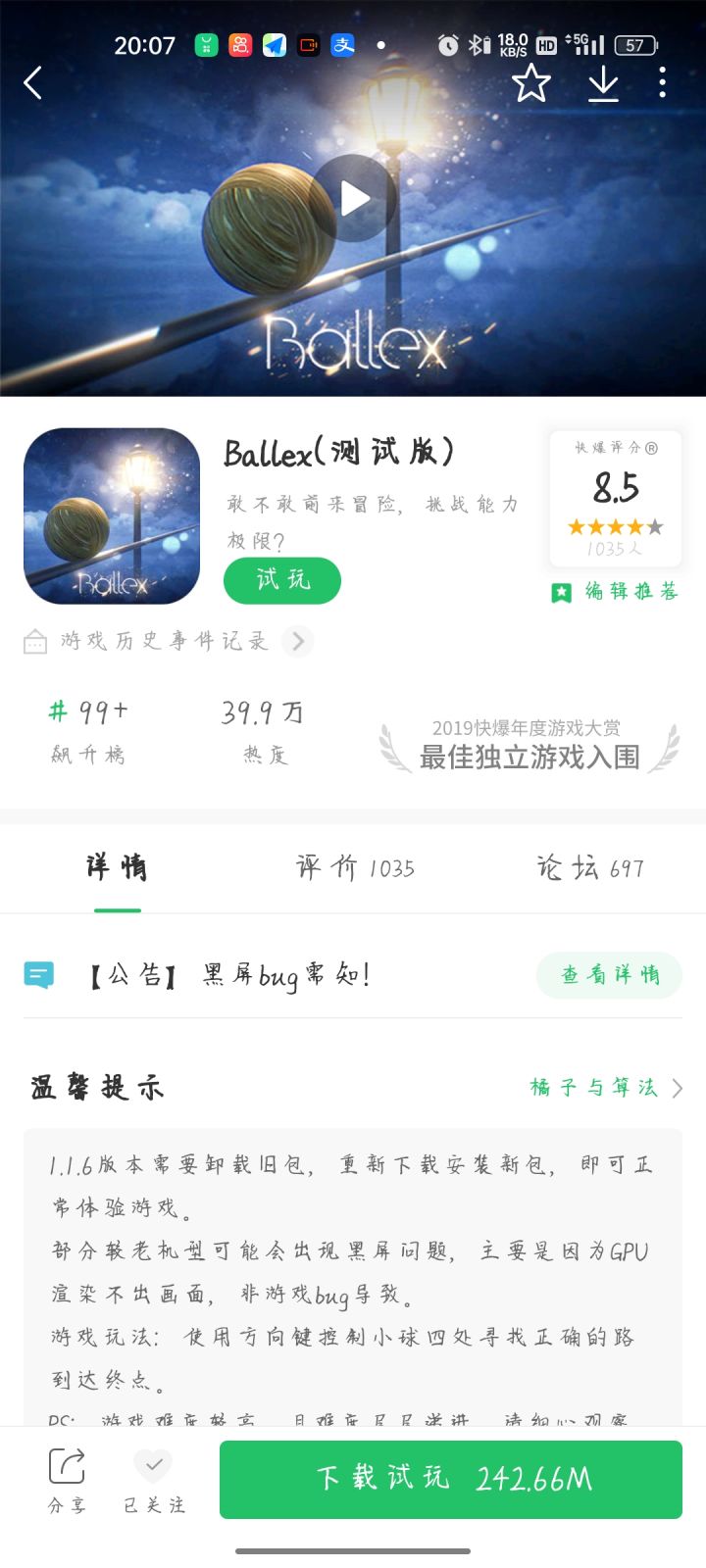This screenshot has width=706, height=1568.
Task: Select the 详情 tab
Action: click(118, 867)
